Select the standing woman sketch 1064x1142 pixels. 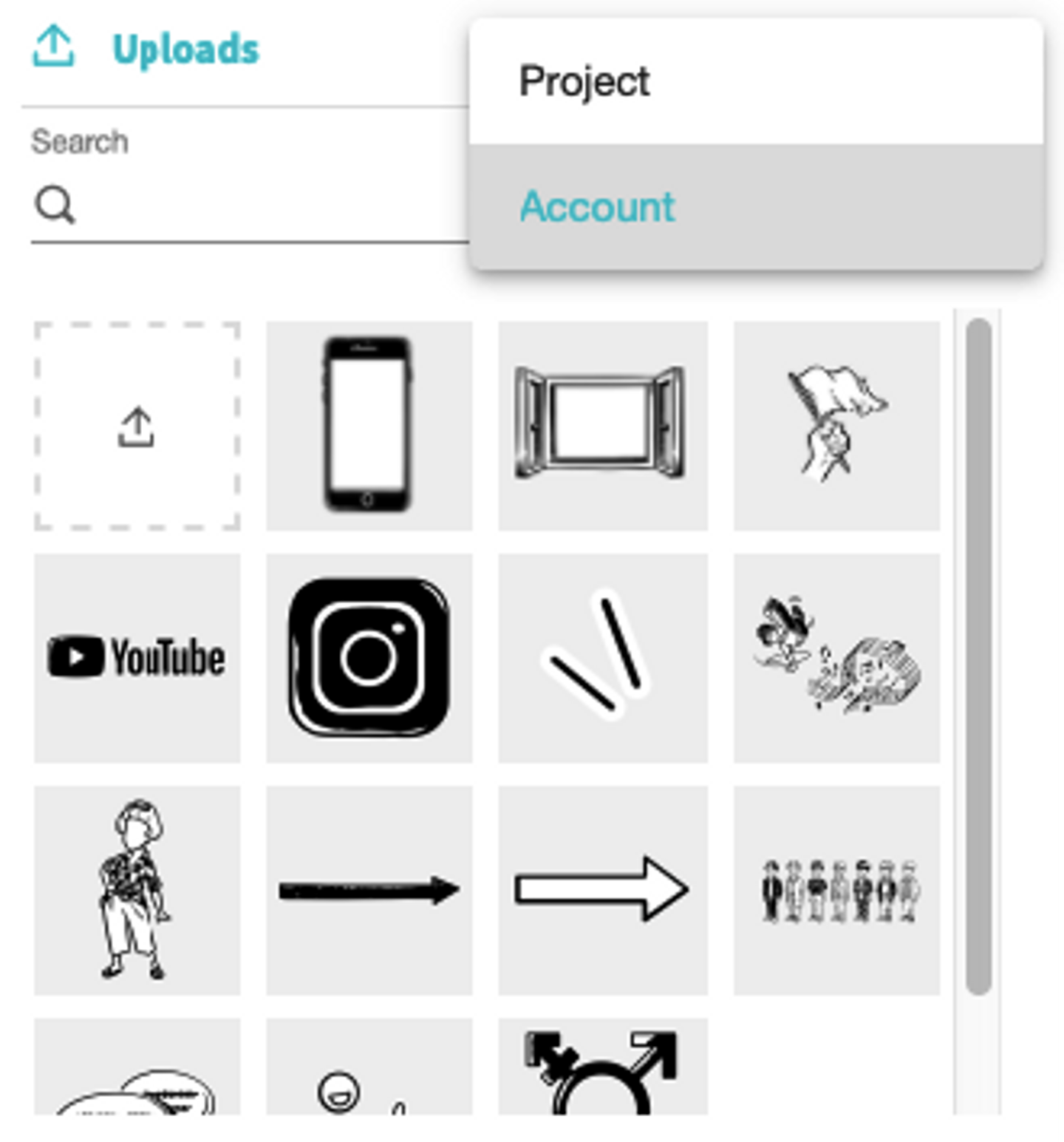pyautogui.click(x=137, y=889)
